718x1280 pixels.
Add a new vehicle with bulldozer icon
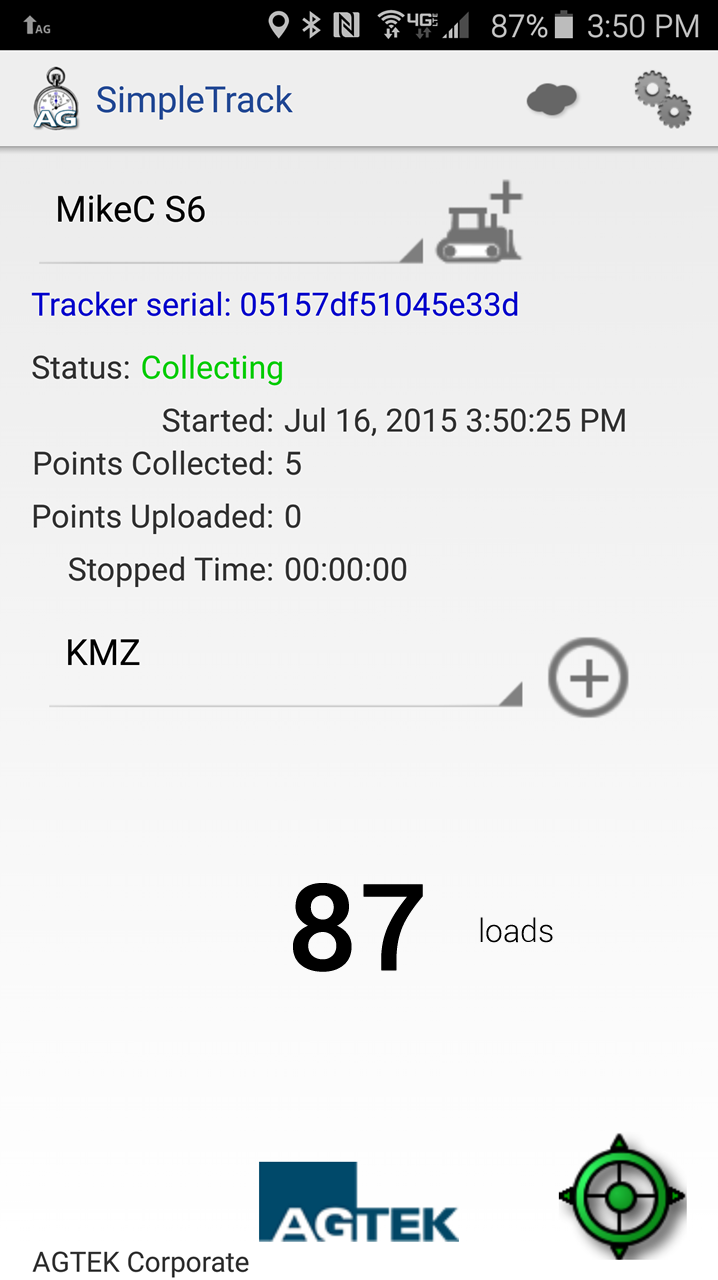tap(480, 224)
